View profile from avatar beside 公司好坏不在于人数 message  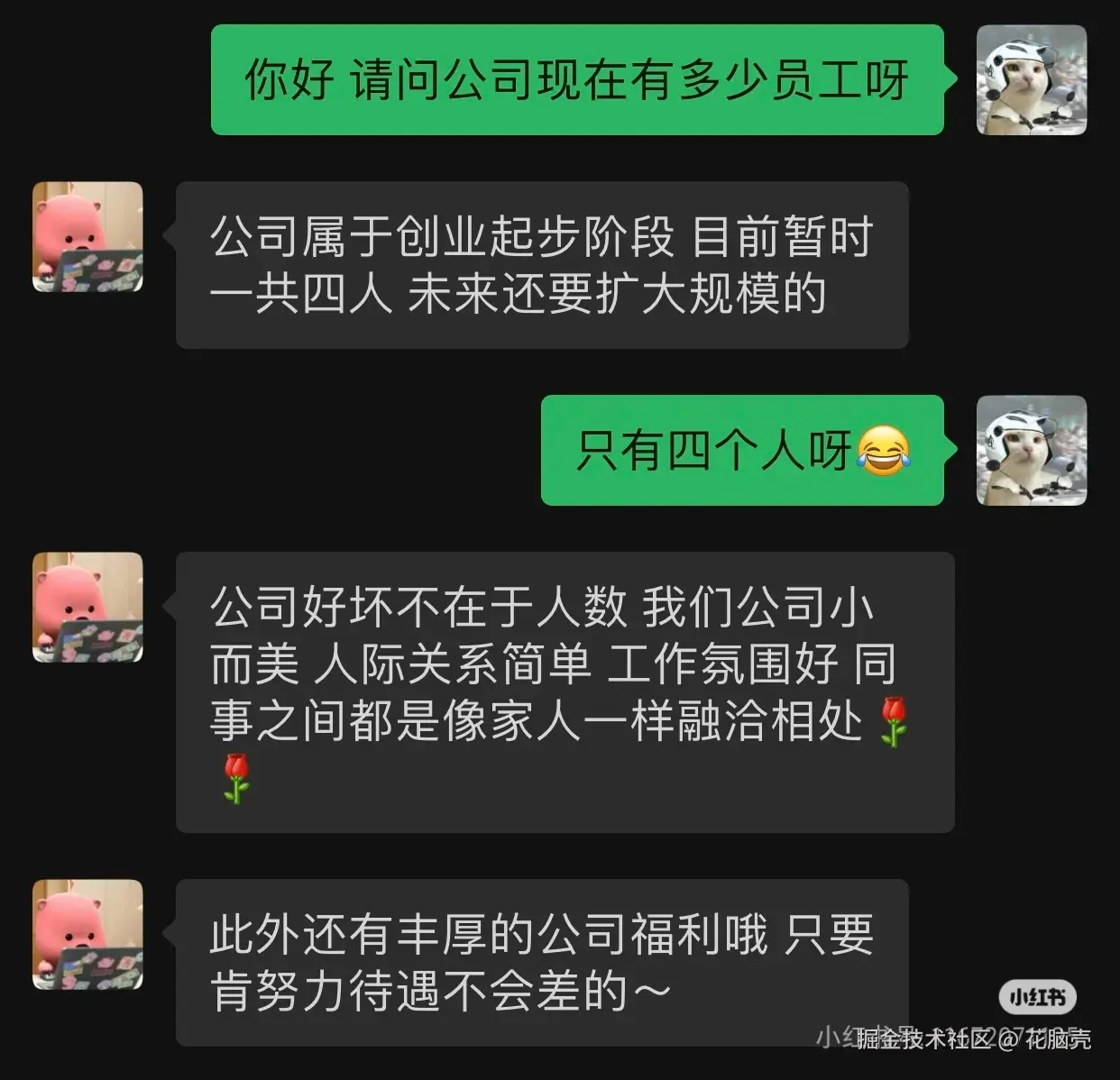click(87, 608)
